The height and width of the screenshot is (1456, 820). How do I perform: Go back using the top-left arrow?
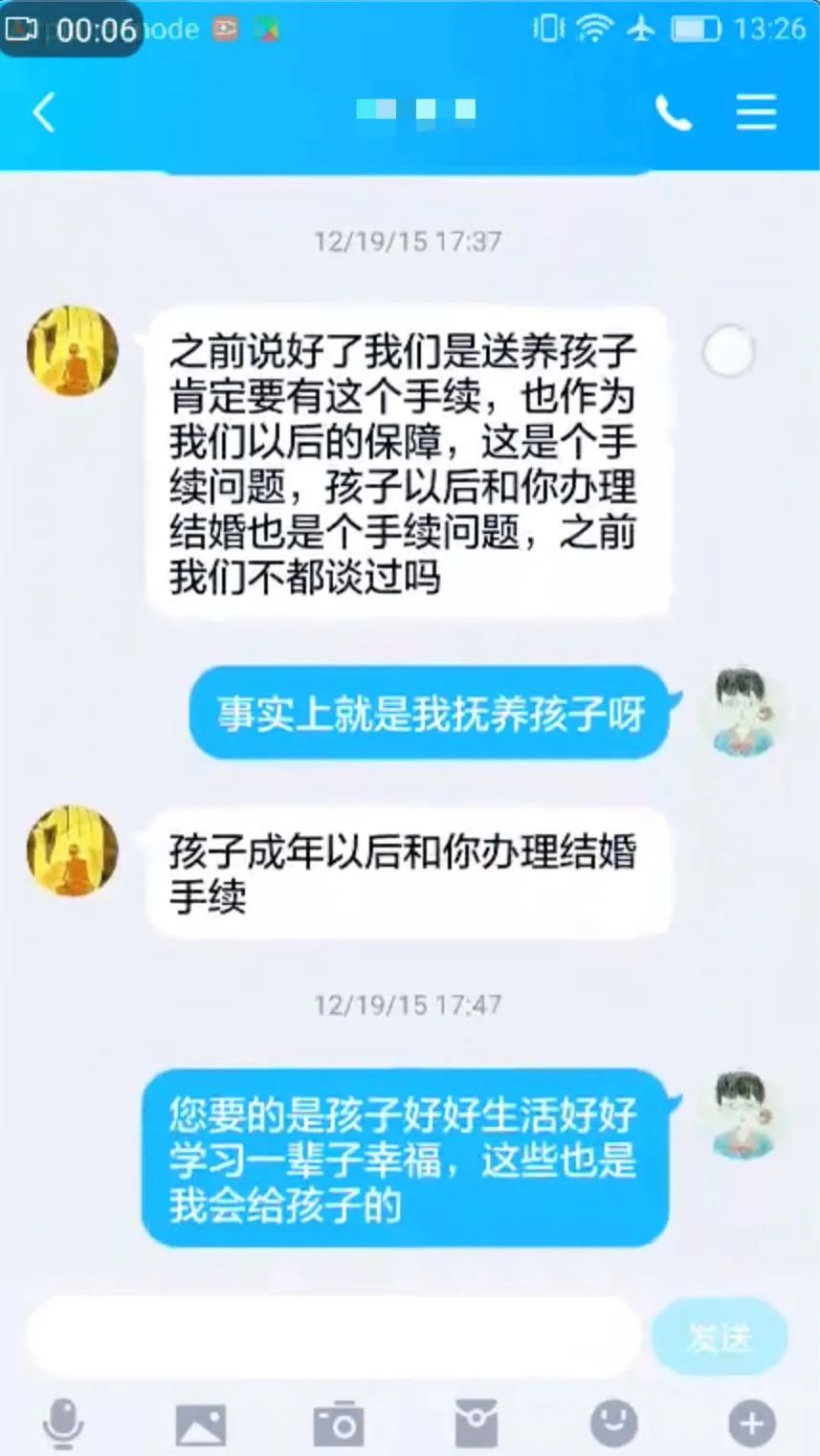coord(43,113)
